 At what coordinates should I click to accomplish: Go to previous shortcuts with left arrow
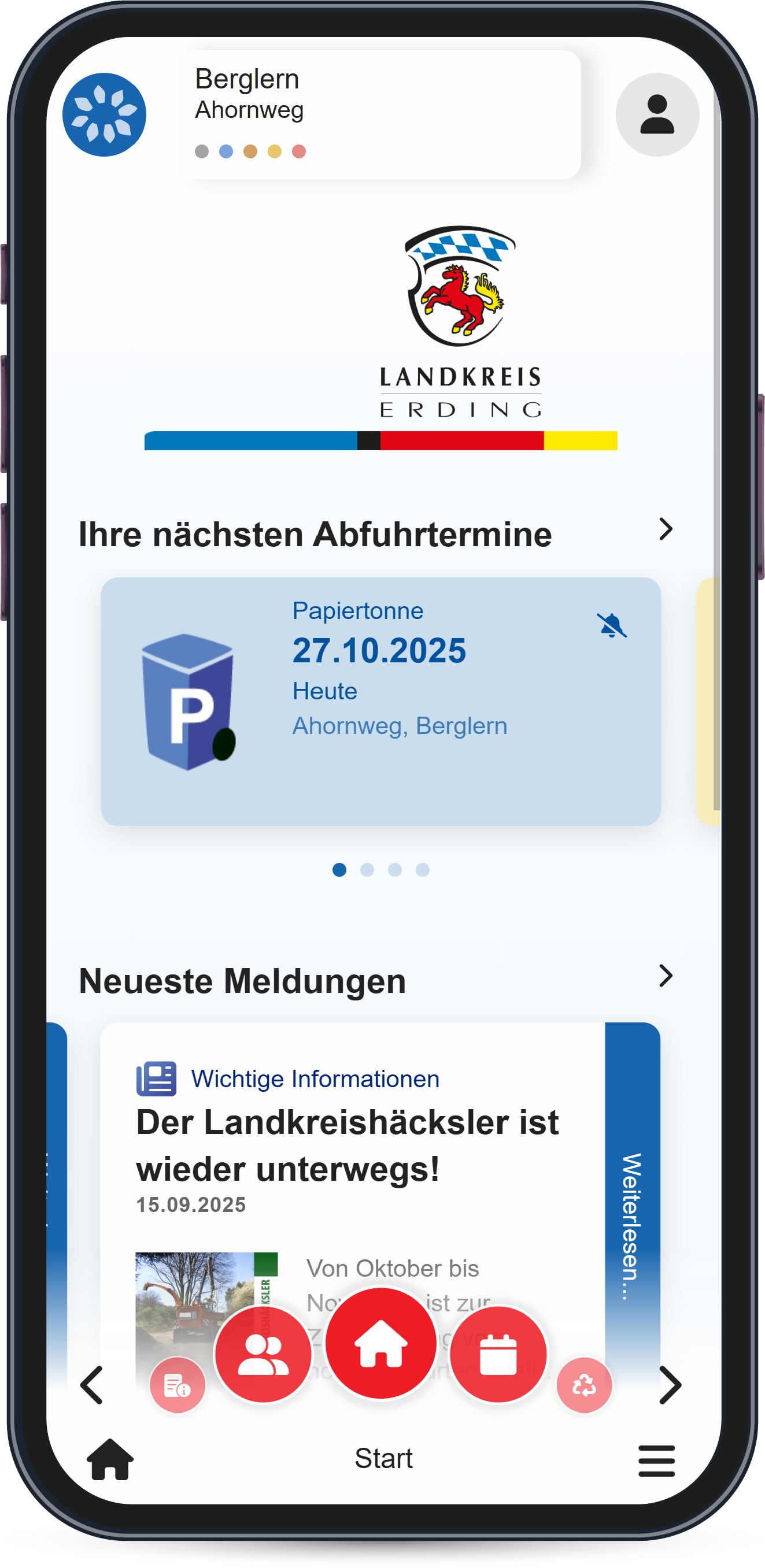(92, 1385)
